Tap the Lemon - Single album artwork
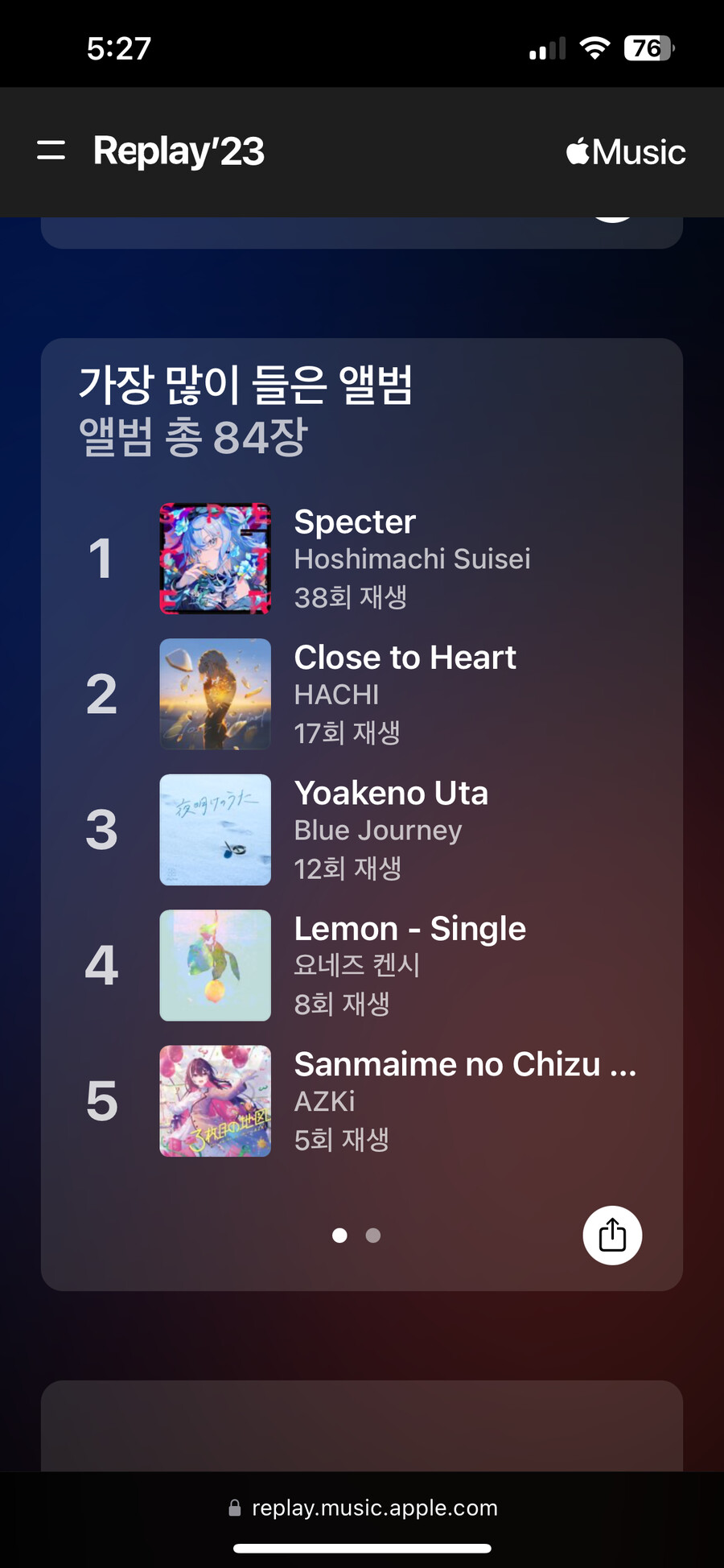 point(216,965)
